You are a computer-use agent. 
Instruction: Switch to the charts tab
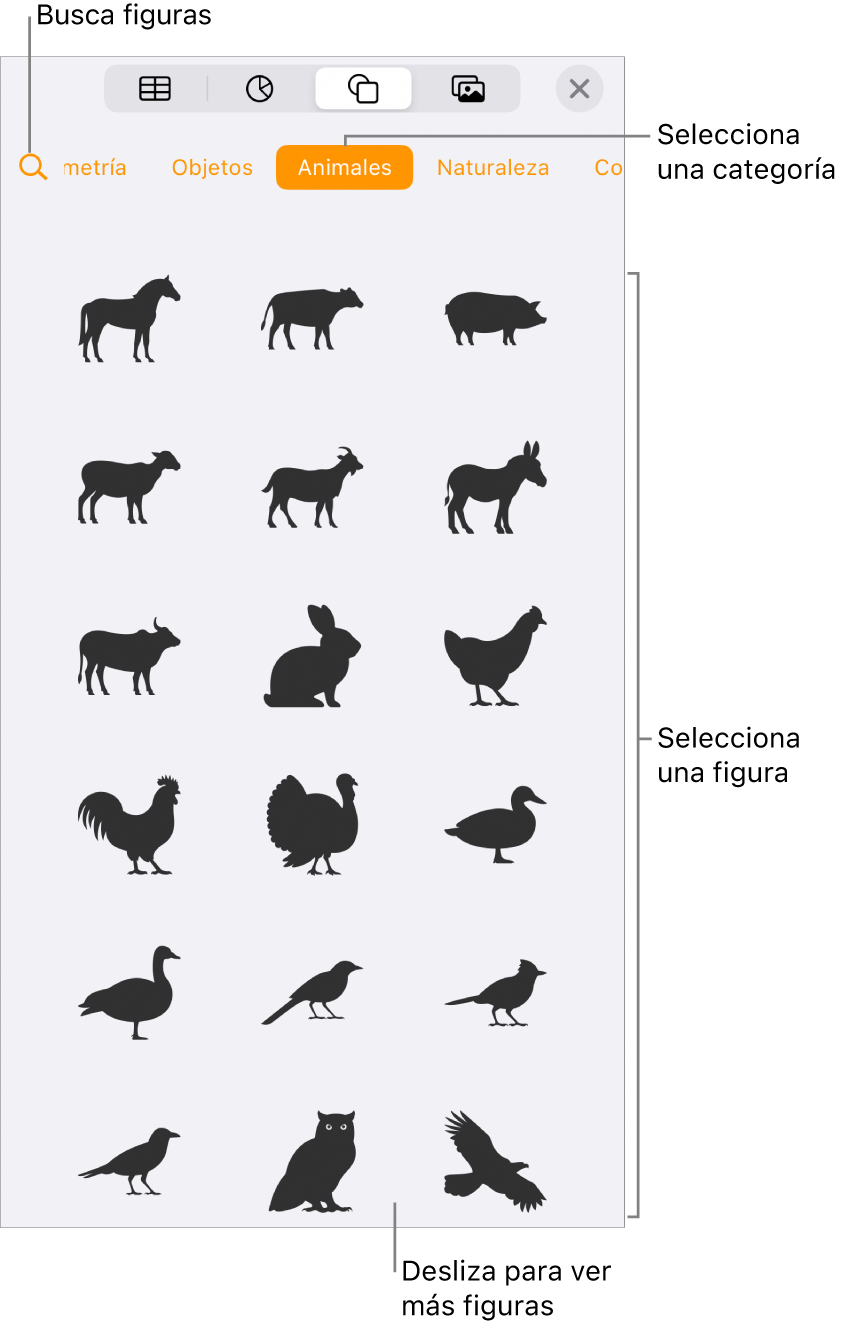pyautogui.click(x=259, y=89)
